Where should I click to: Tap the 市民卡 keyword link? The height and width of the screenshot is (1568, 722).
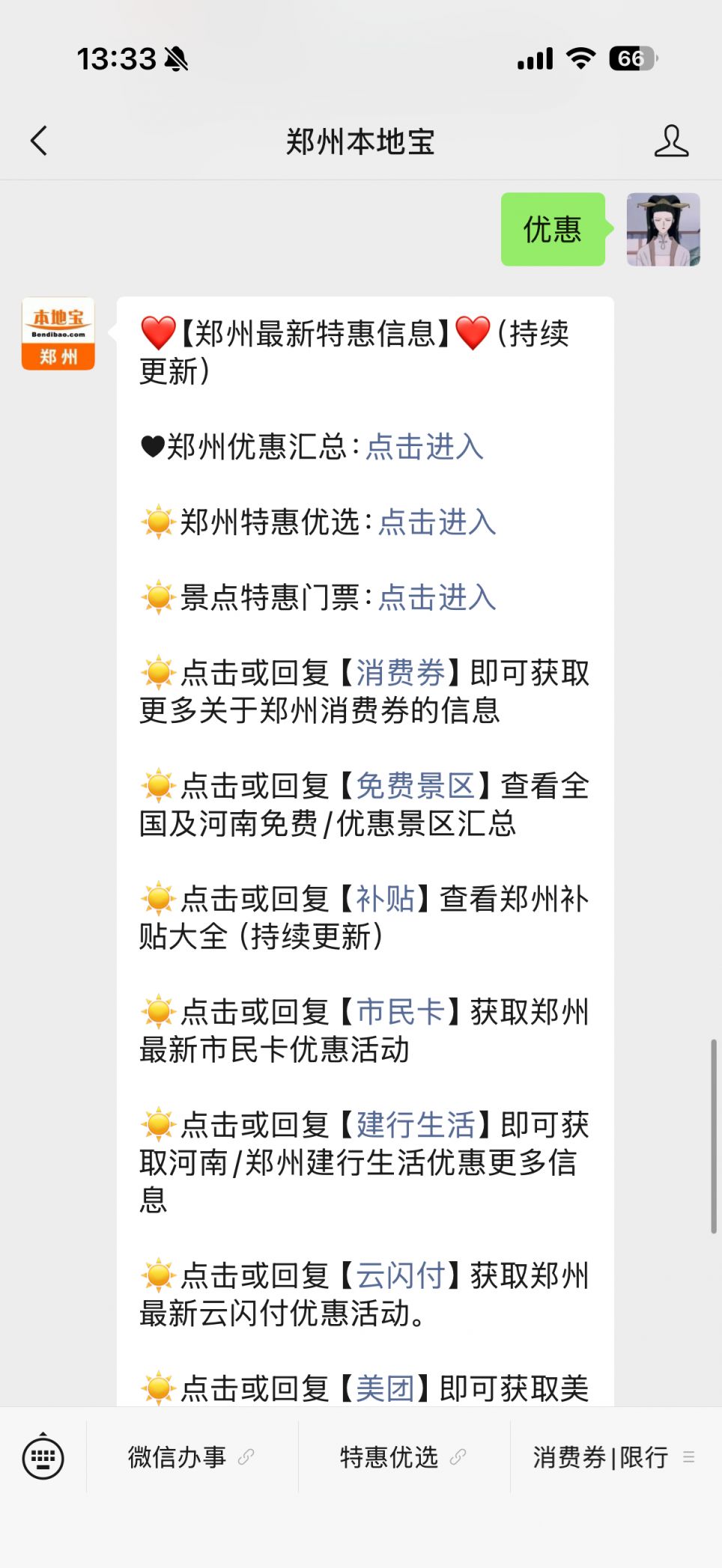[x=401, y=1012]
